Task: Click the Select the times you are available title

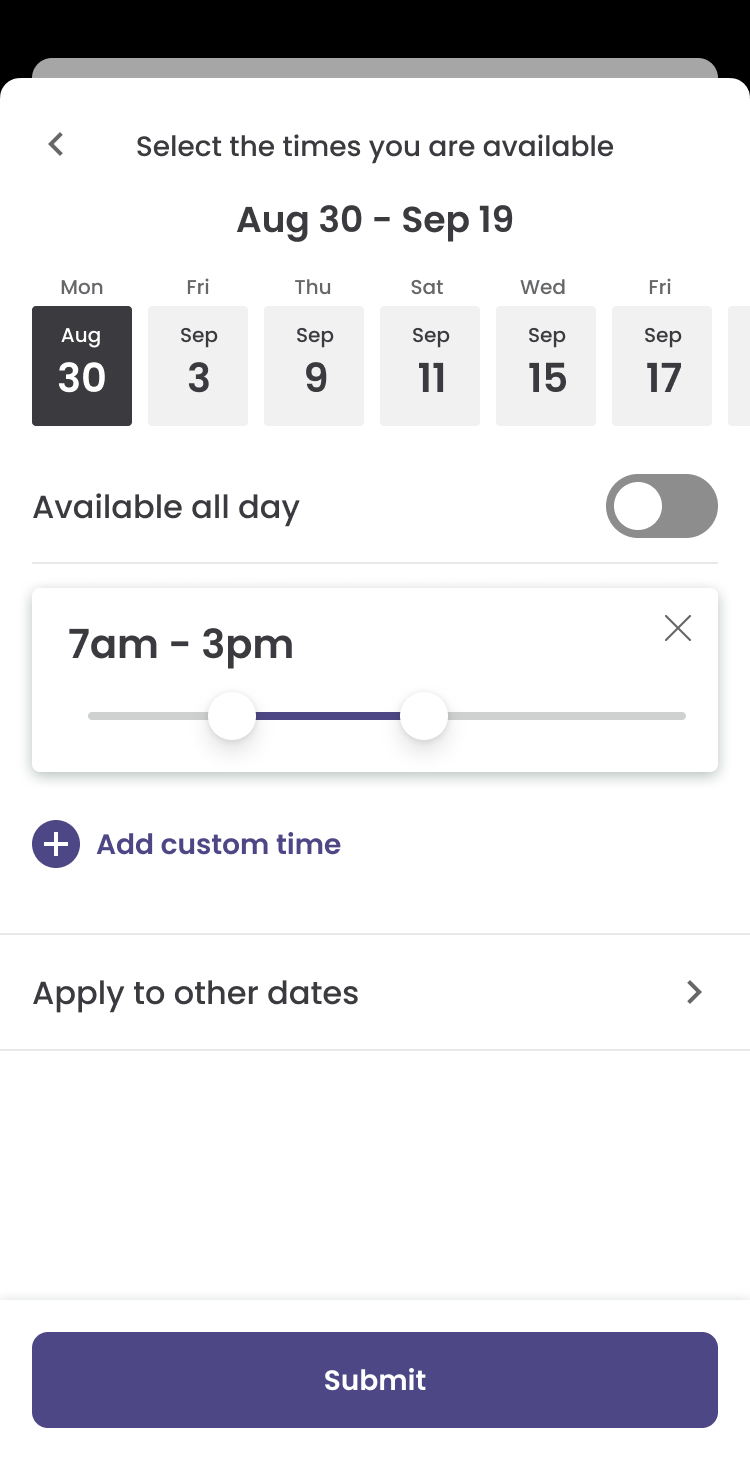Action: [375, 146]
